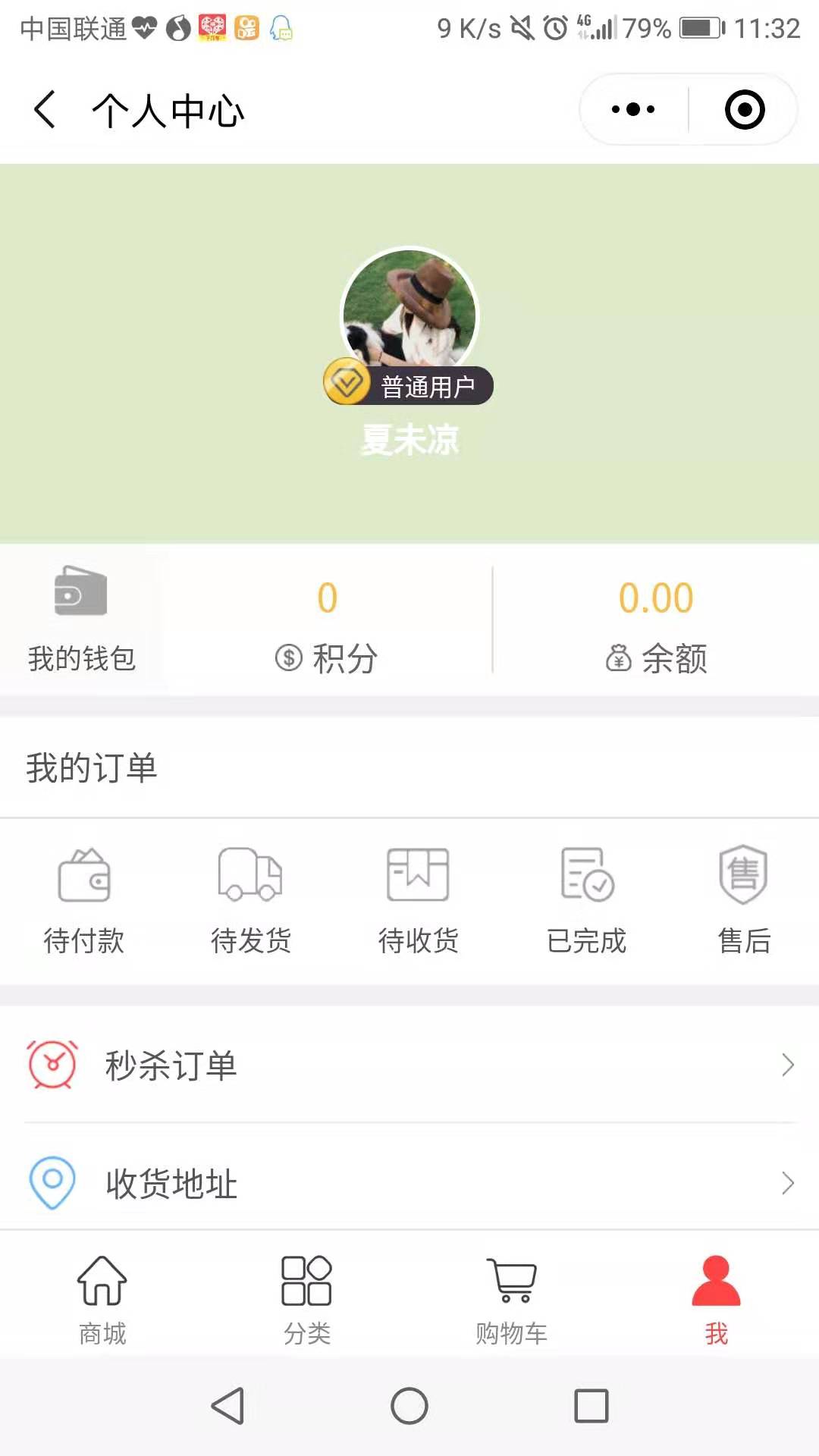Screen dimensions: 819x1456
Task: Close the mini program via circle icon
Action: [x=744, y=110]
